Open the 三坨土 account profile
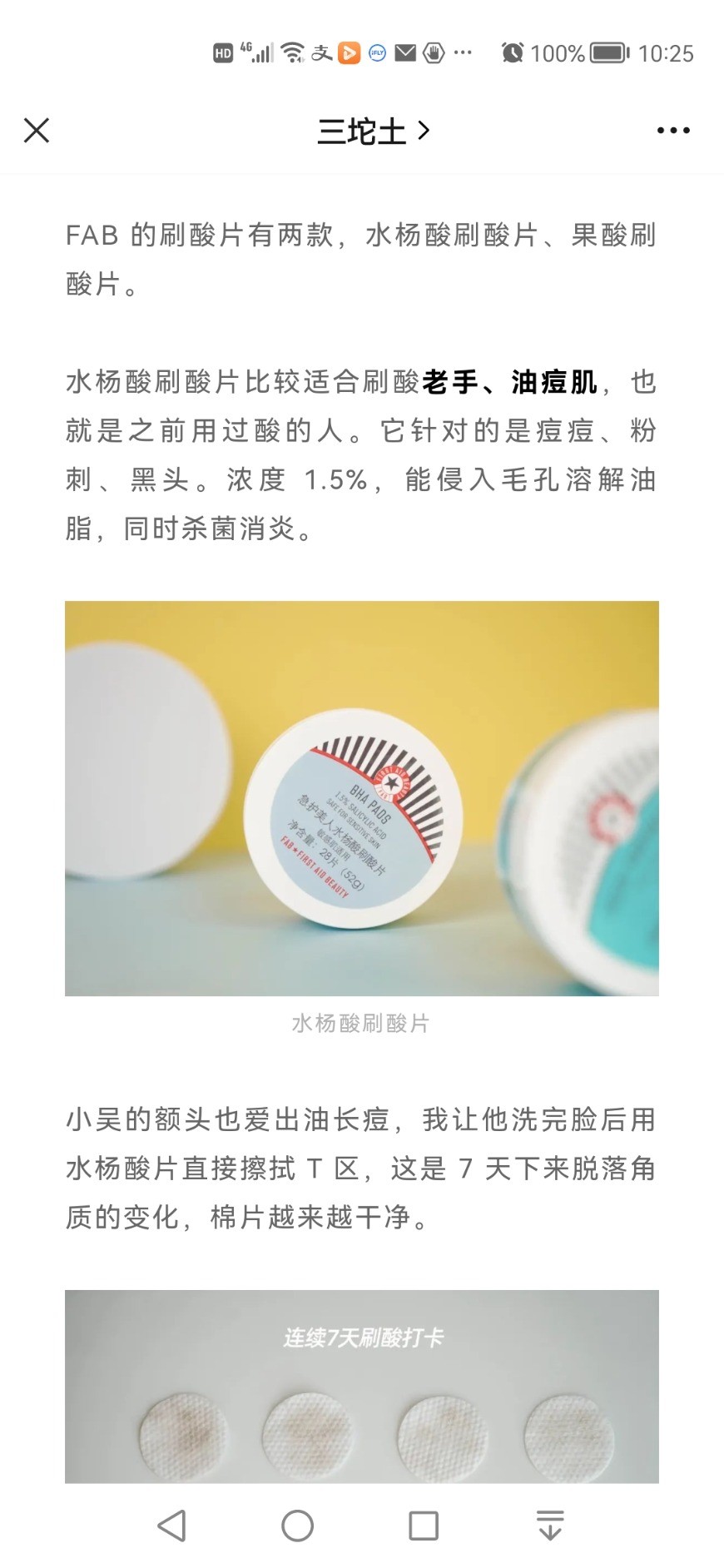Screen dimensions: 724x1568 pyautogui.click(x=372, y=131)
